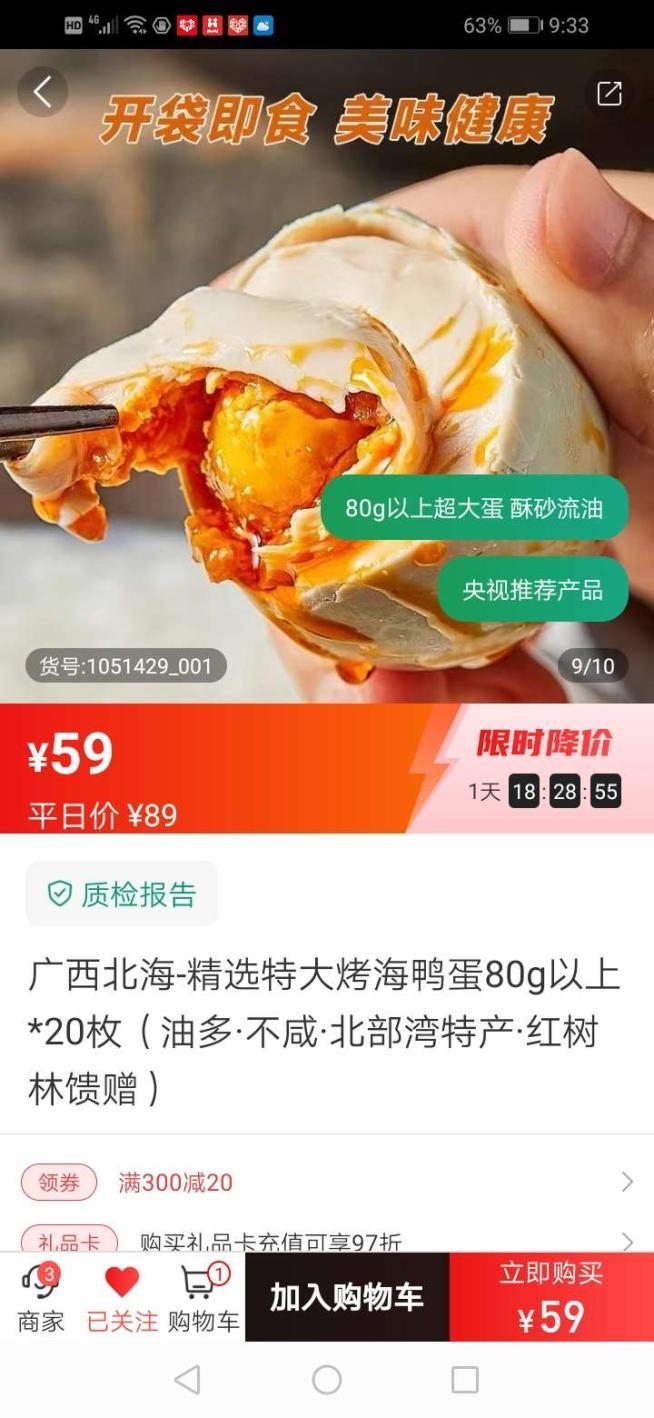
Task: Go back using the top-left arrow
Action: (42, 92)
